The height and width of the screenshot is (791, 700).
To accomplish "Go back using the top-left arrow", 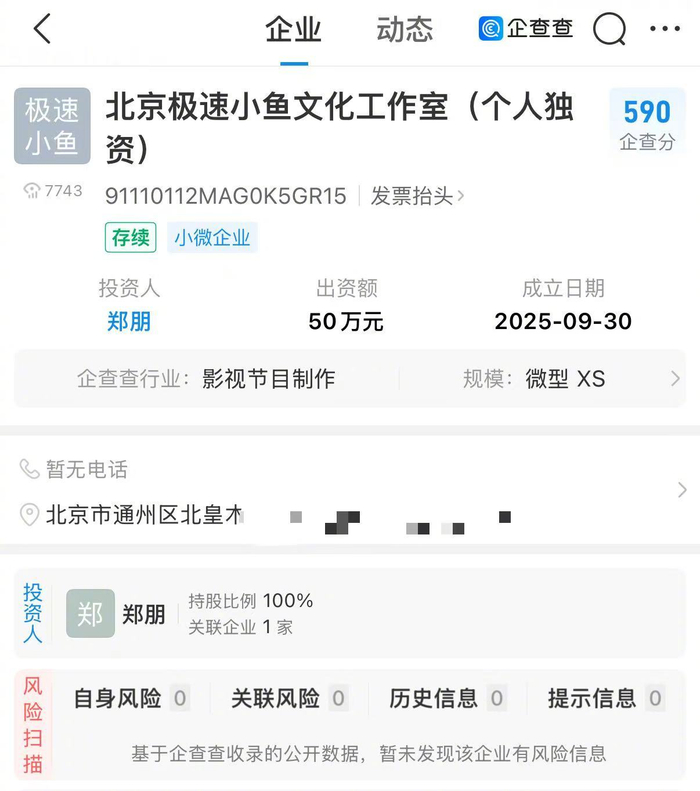I will (x=42, y=29).
